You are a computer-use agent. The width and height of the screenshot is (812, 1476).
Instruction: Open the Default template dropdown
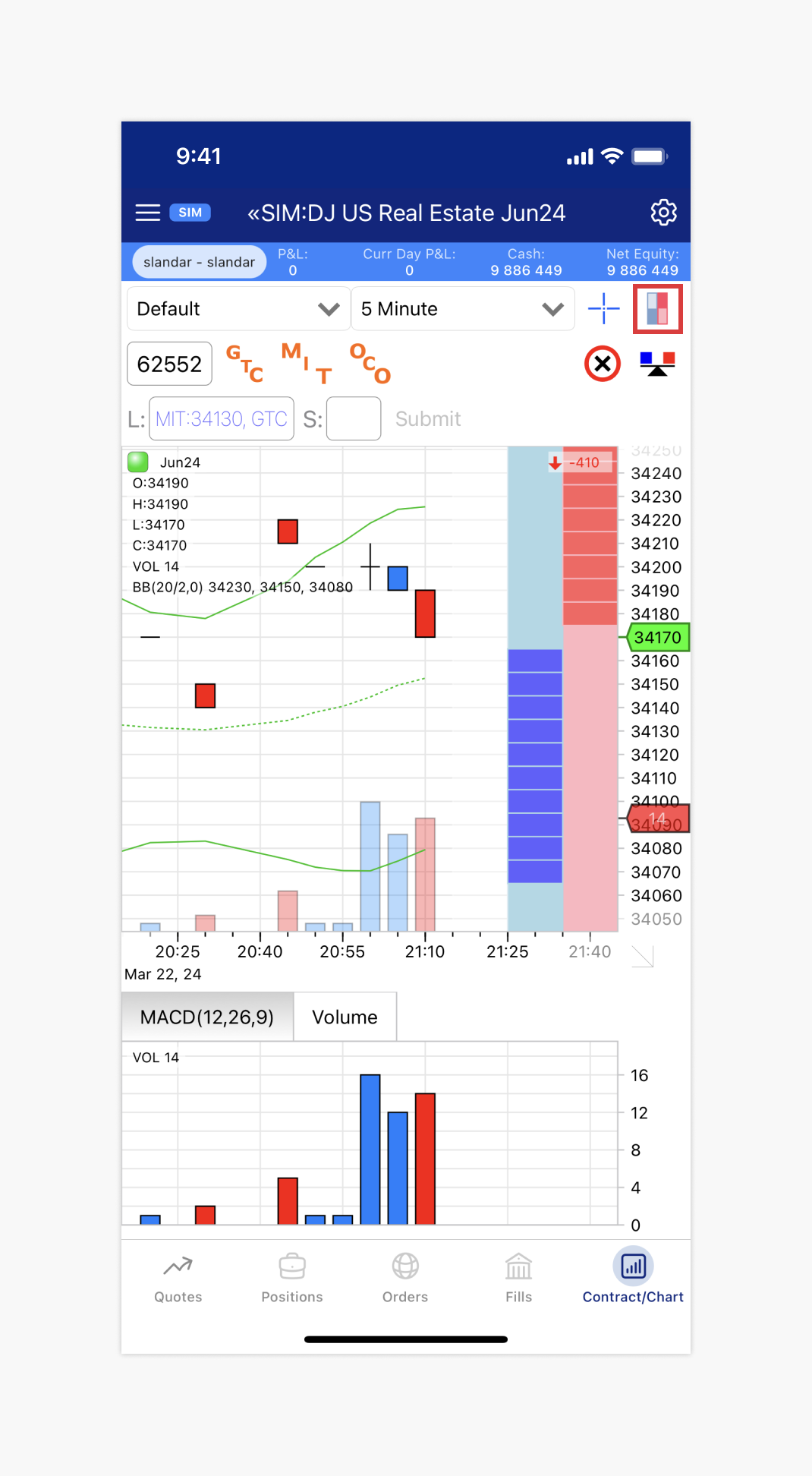pyautogui.click(x=238, y=308)
